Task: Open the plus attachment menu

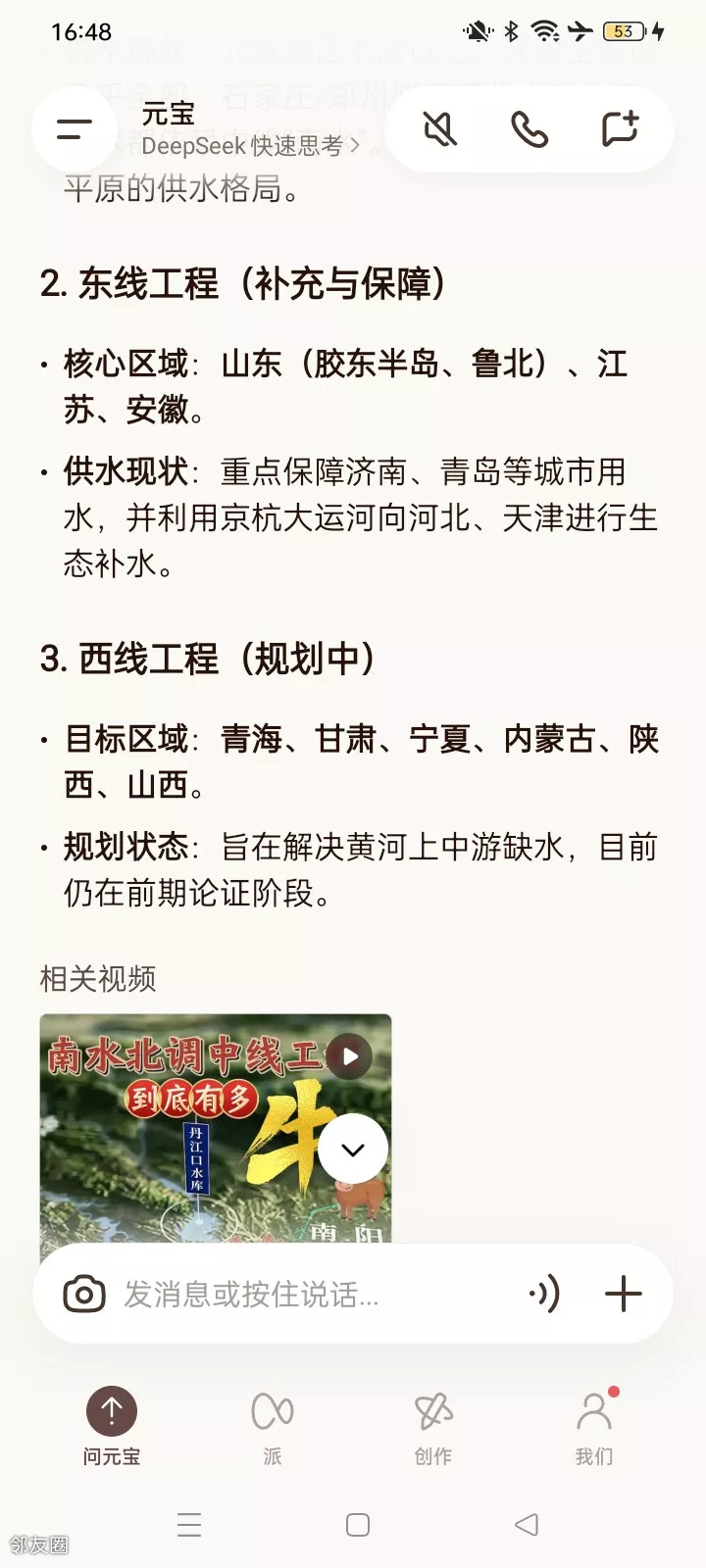Action: point(623,1294)
